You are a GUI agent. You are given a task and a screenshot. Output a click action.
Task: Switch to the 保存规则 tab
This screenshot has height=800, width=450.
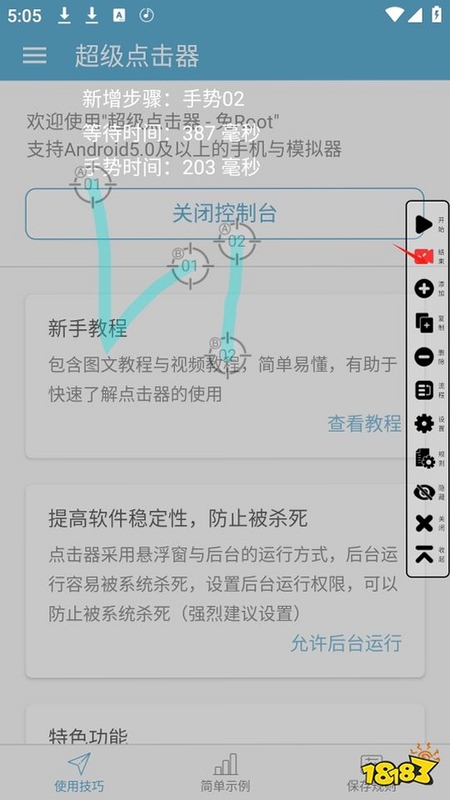371,773
